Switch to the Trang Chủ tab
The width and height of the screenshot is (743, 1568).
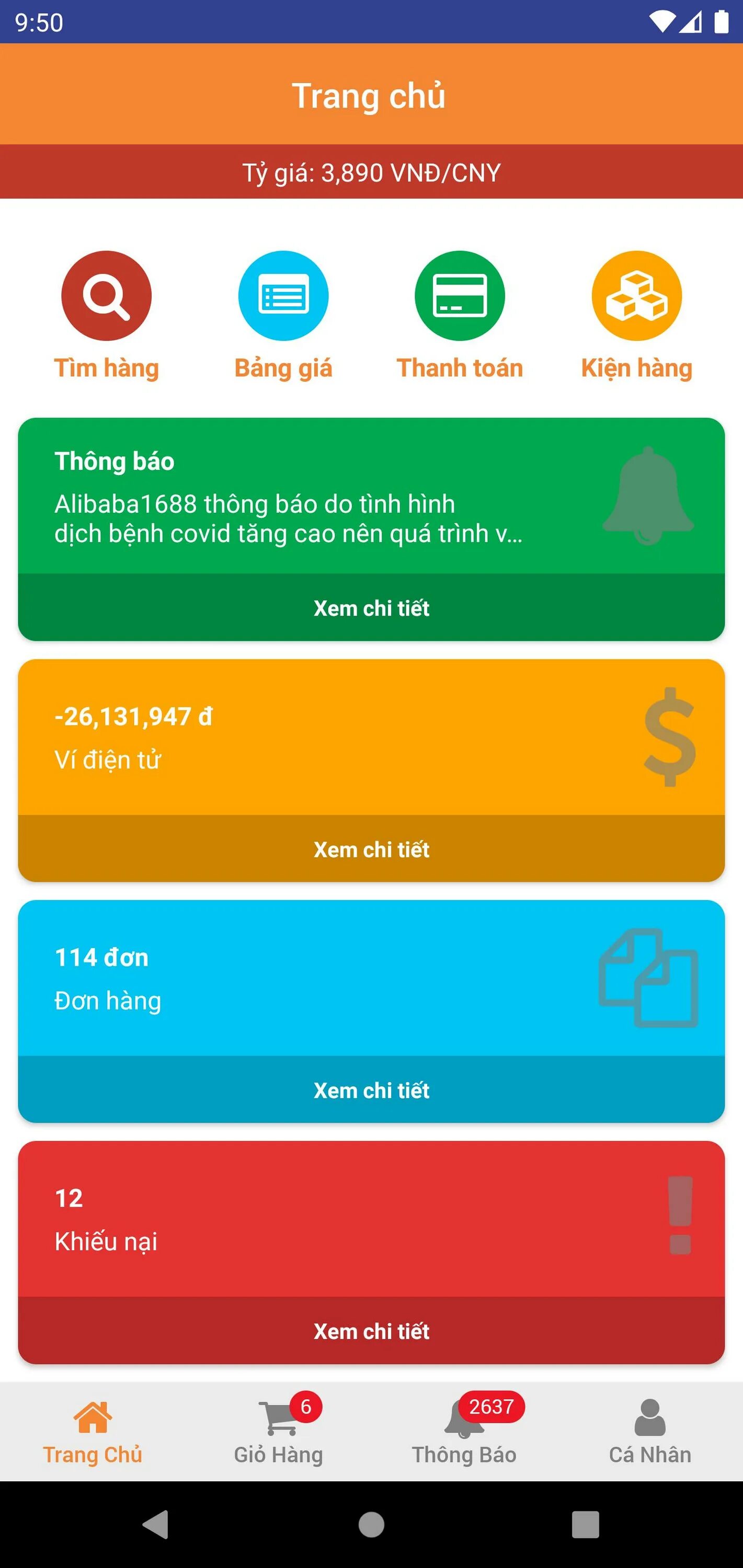[93, 1432]
